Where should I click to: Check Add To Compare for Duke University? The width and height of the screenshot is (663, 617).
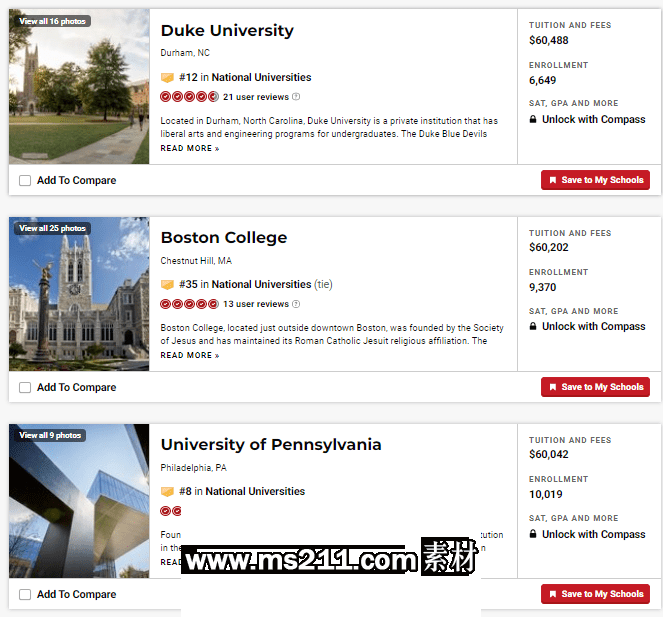tap(25, 181)
